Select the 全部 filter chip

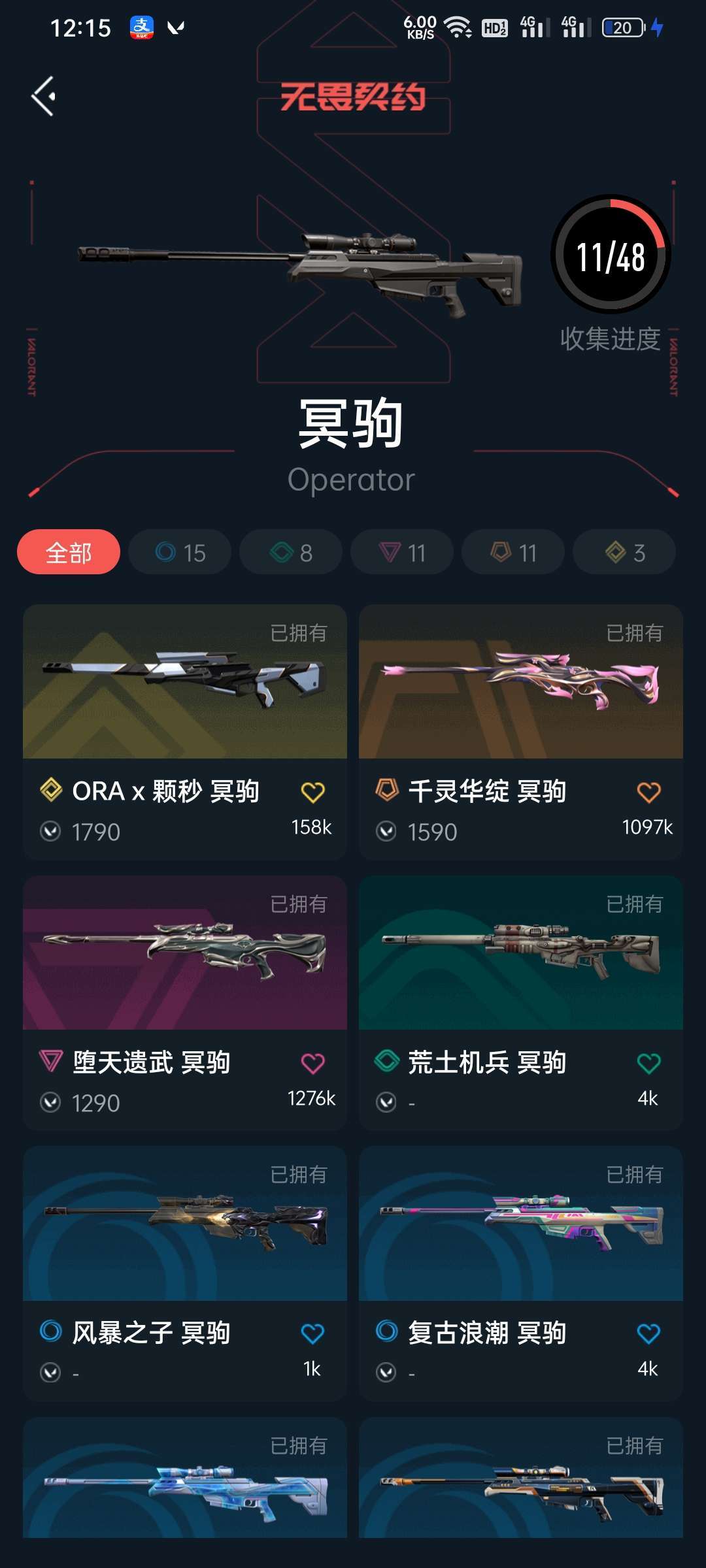[69, 552]
